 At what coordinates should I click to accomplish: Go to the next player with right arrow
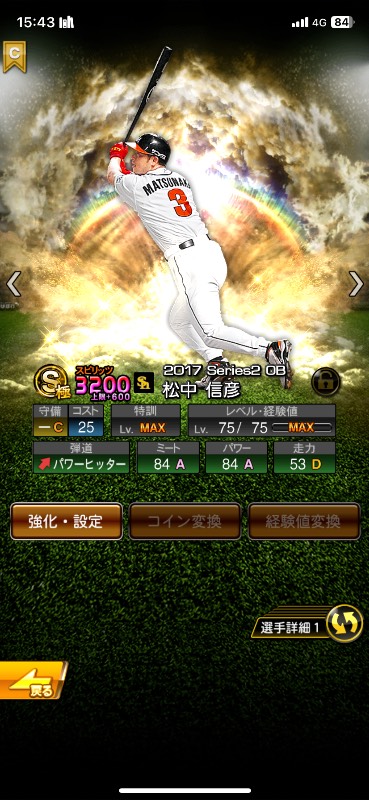[356, 284]
